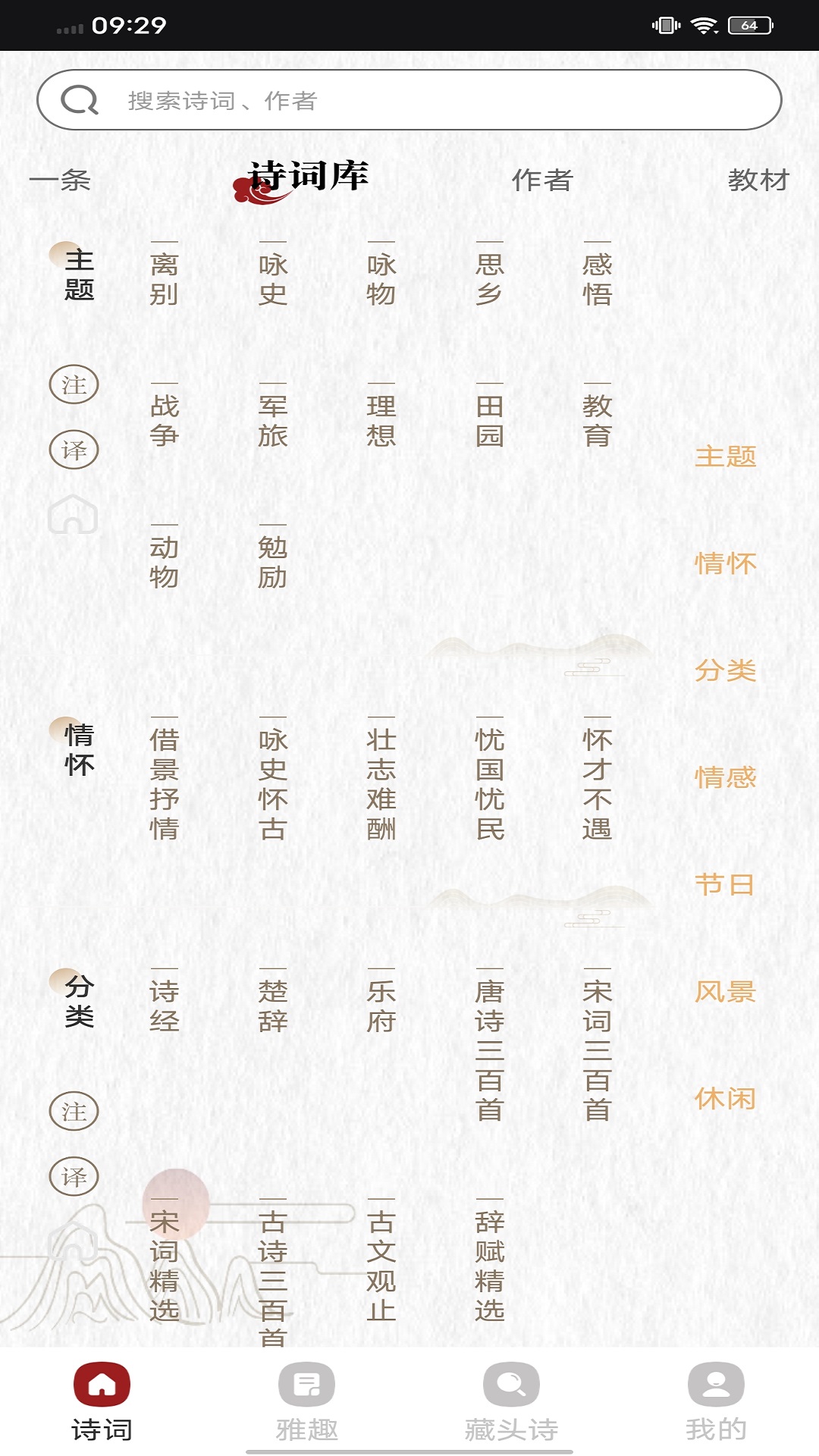
Task: Select the 思乡 theme
Action: tap(489, 278)
